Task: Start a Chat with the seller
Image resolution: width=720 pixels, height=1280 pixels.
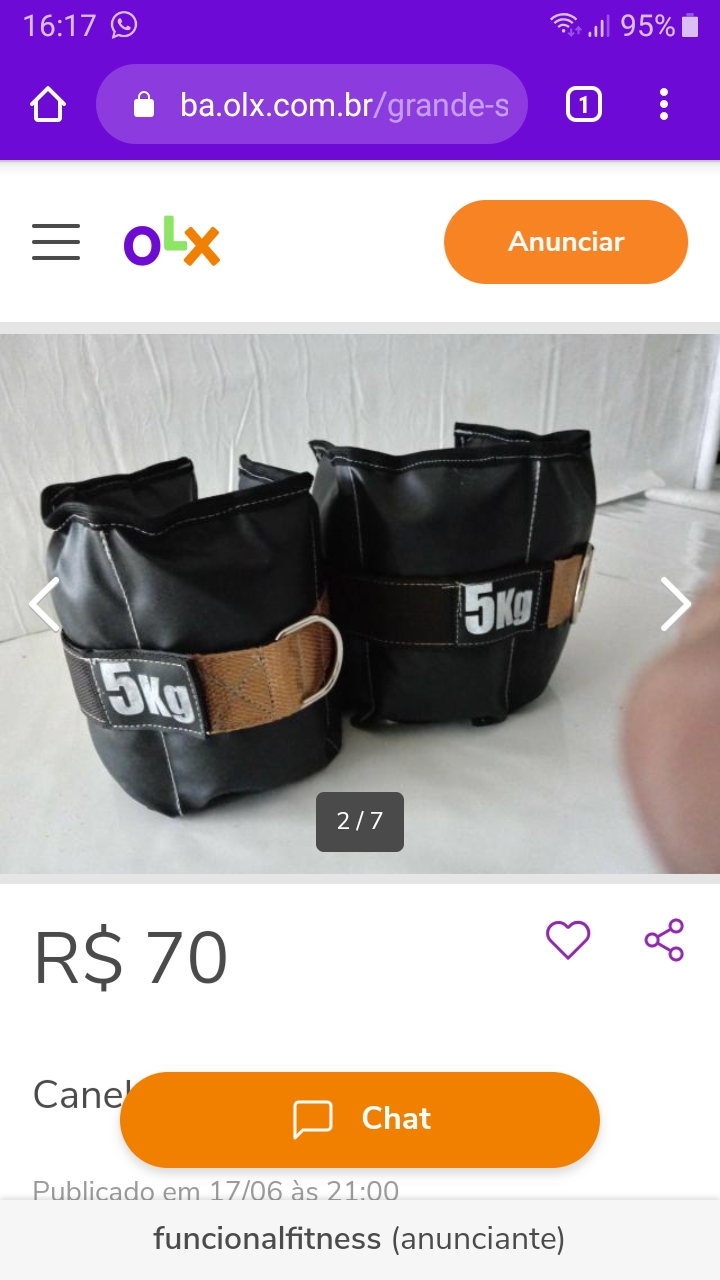Action: [360, 1119]
